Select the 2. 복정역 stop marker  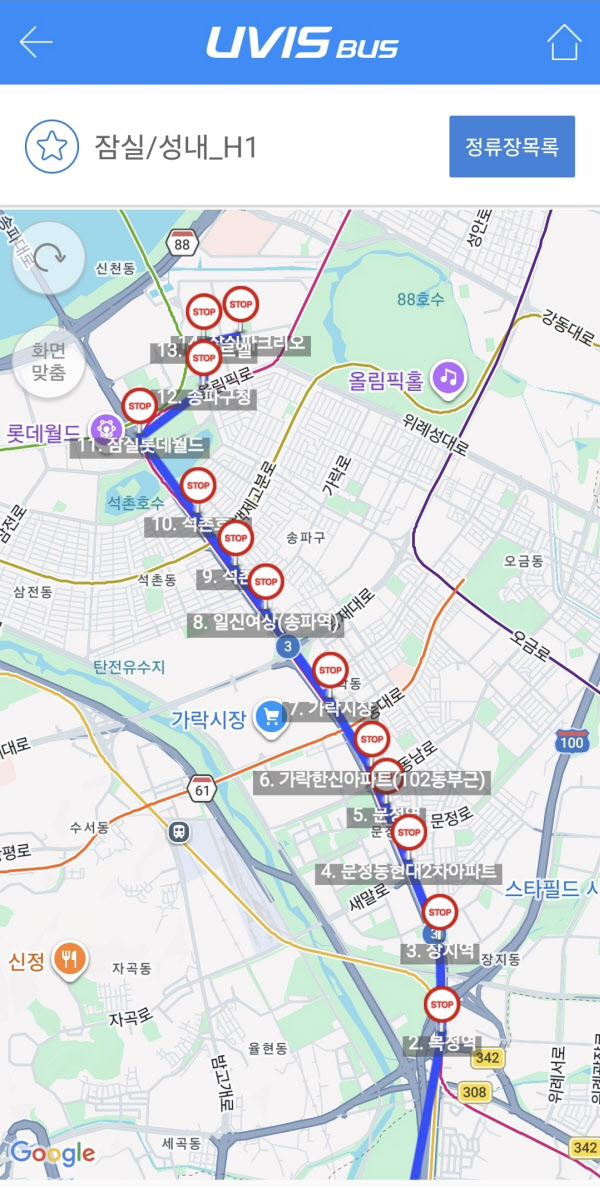[441, 1004]
